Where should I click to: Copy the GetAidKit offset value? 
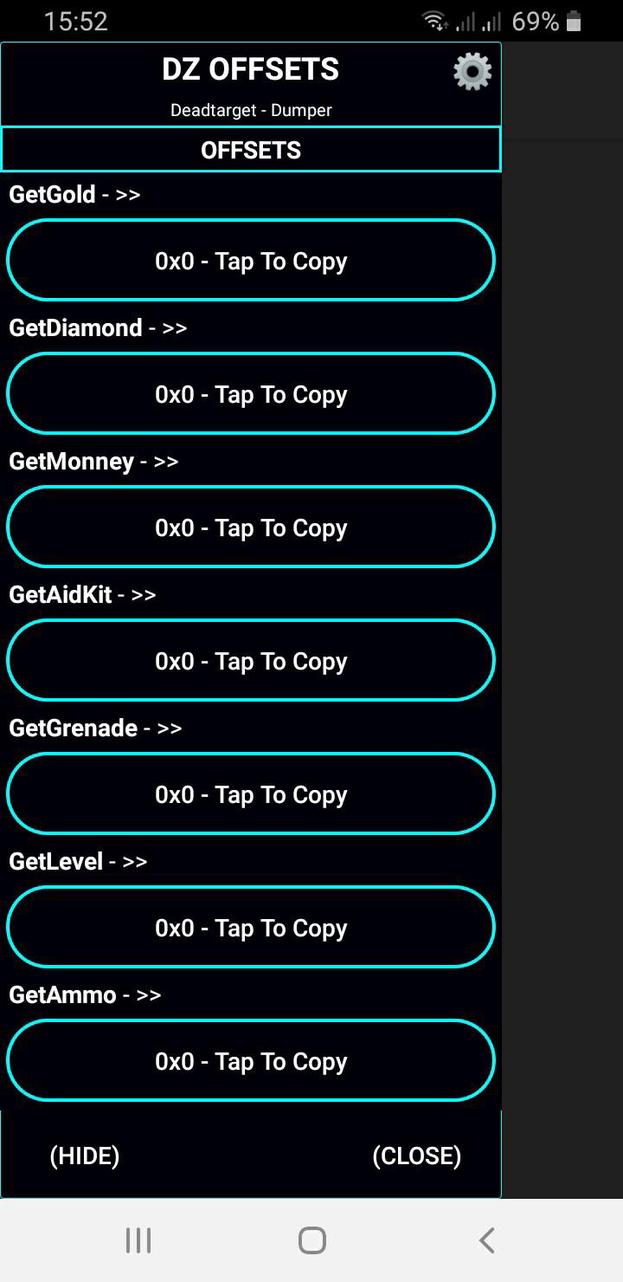coord(250,661)
